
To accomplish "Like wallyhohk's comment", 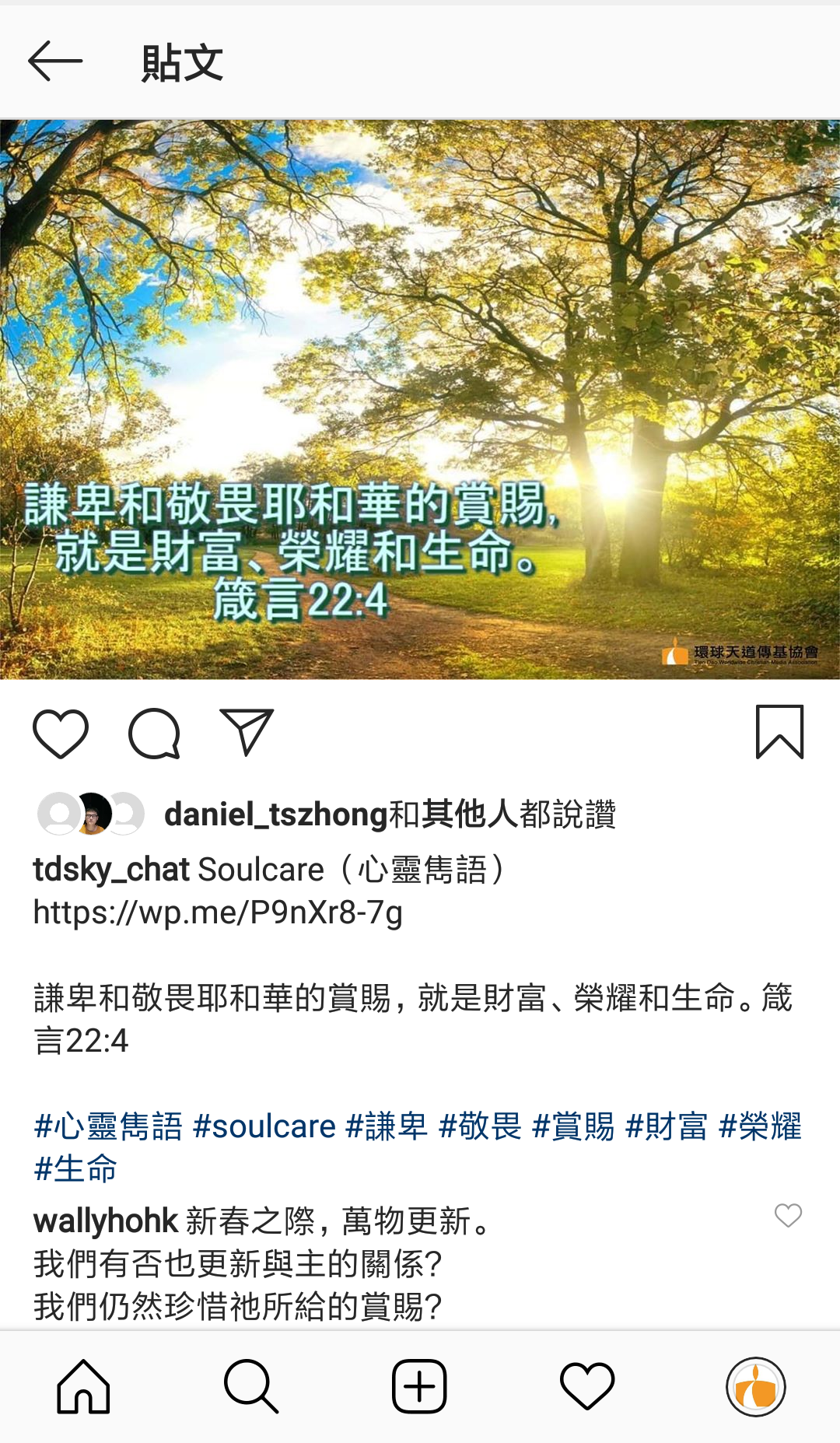I will tap(788, 1215).
